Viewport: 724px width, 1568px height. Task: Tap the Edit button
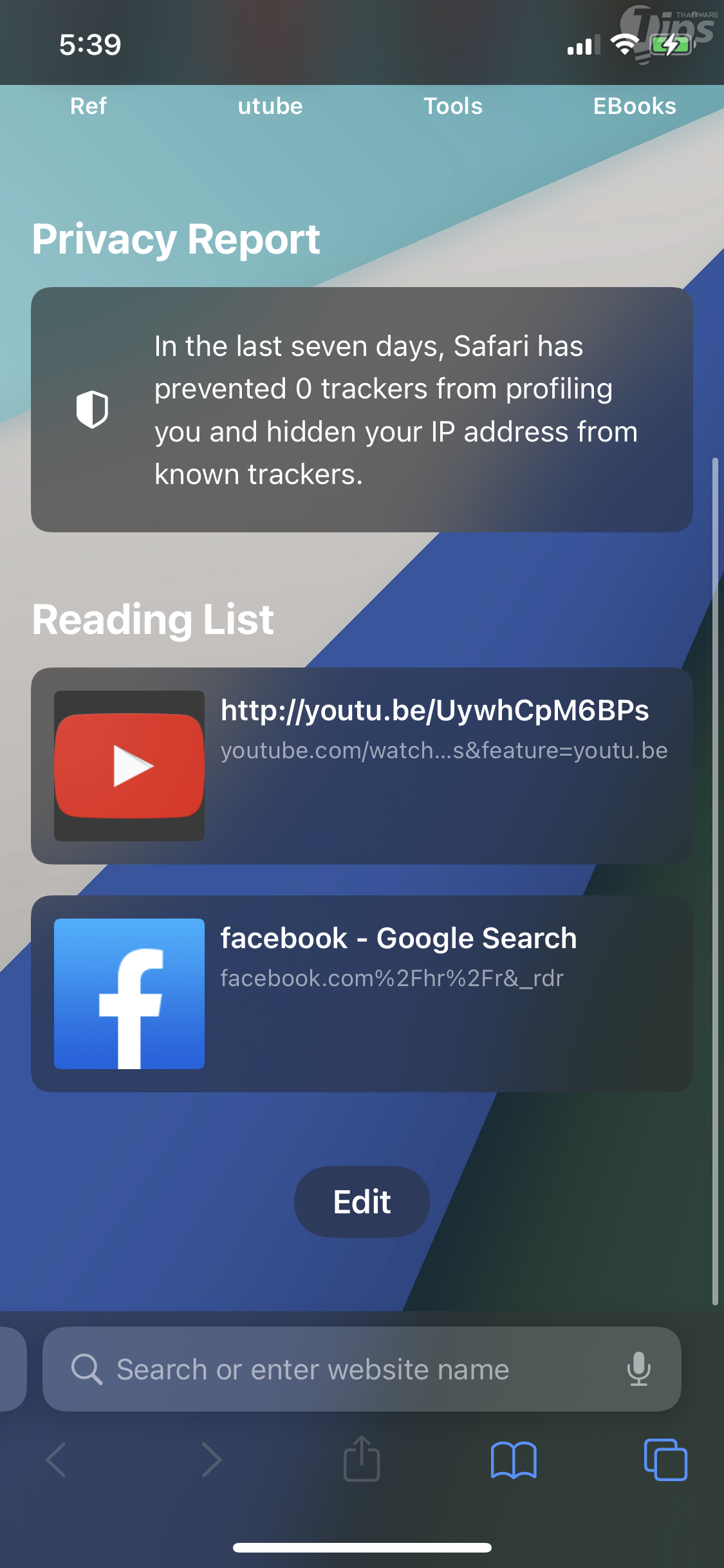[362, 1202]
